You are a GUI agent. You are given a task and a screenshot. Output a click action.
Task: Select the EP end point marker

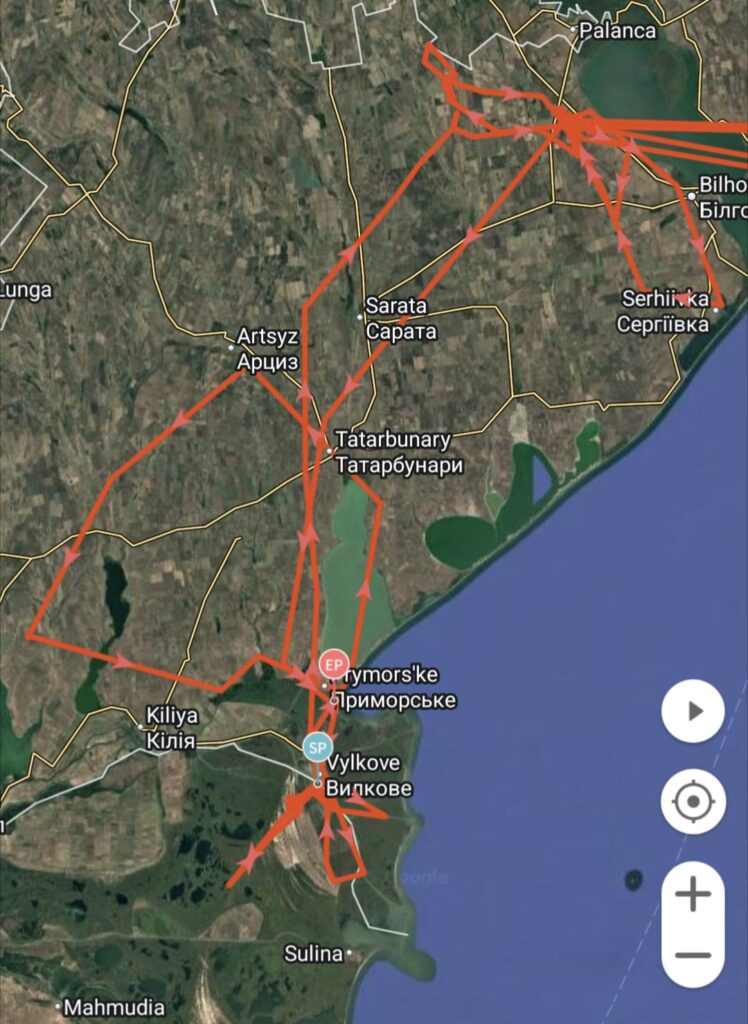333,663
